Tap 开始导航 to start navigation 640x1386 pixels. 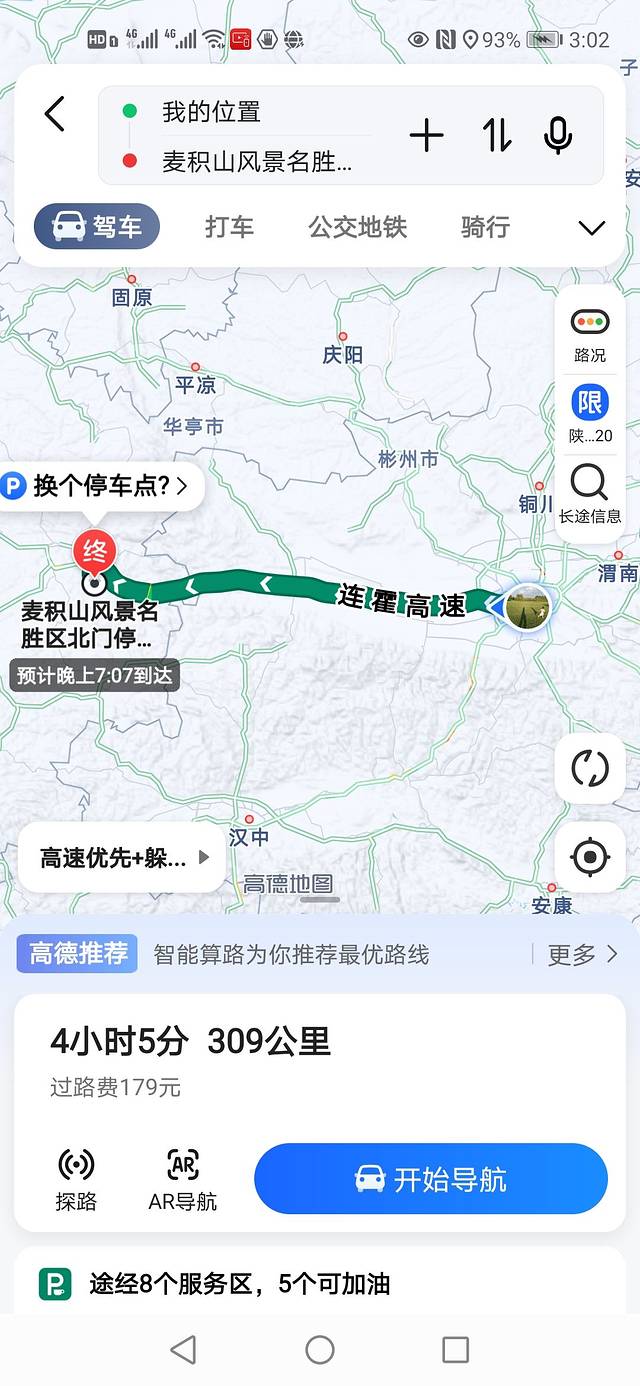(431, 1179)
